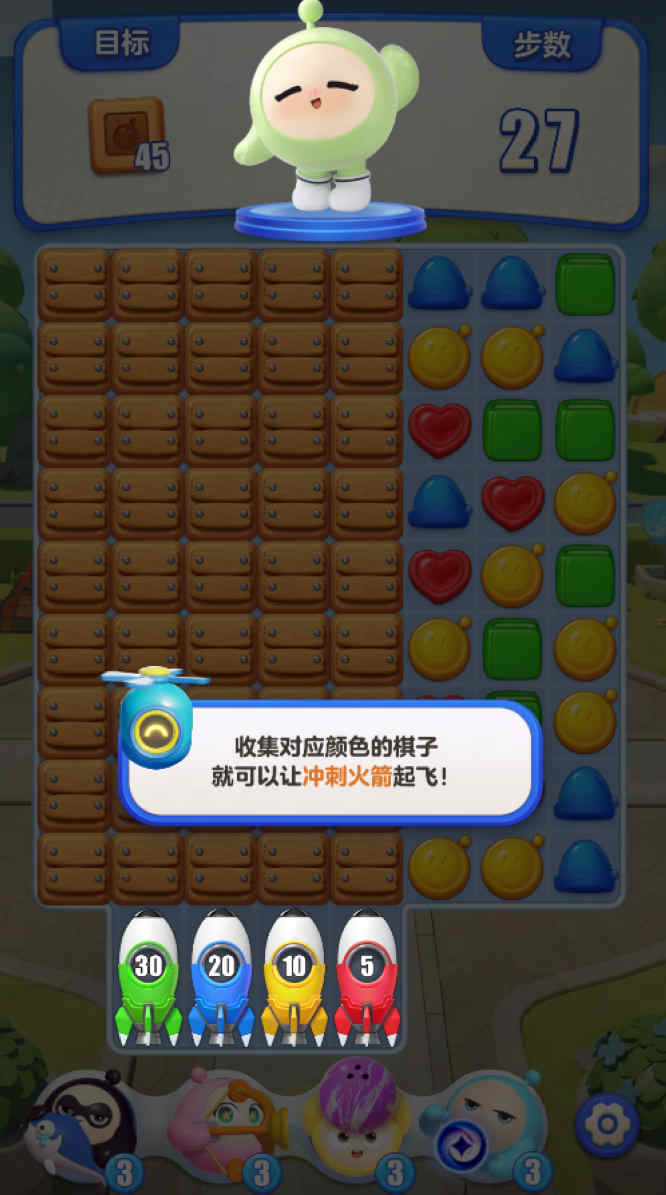Use the purple-hair character booster
Screen dimensions: 666x1195
click(358, 1122)
